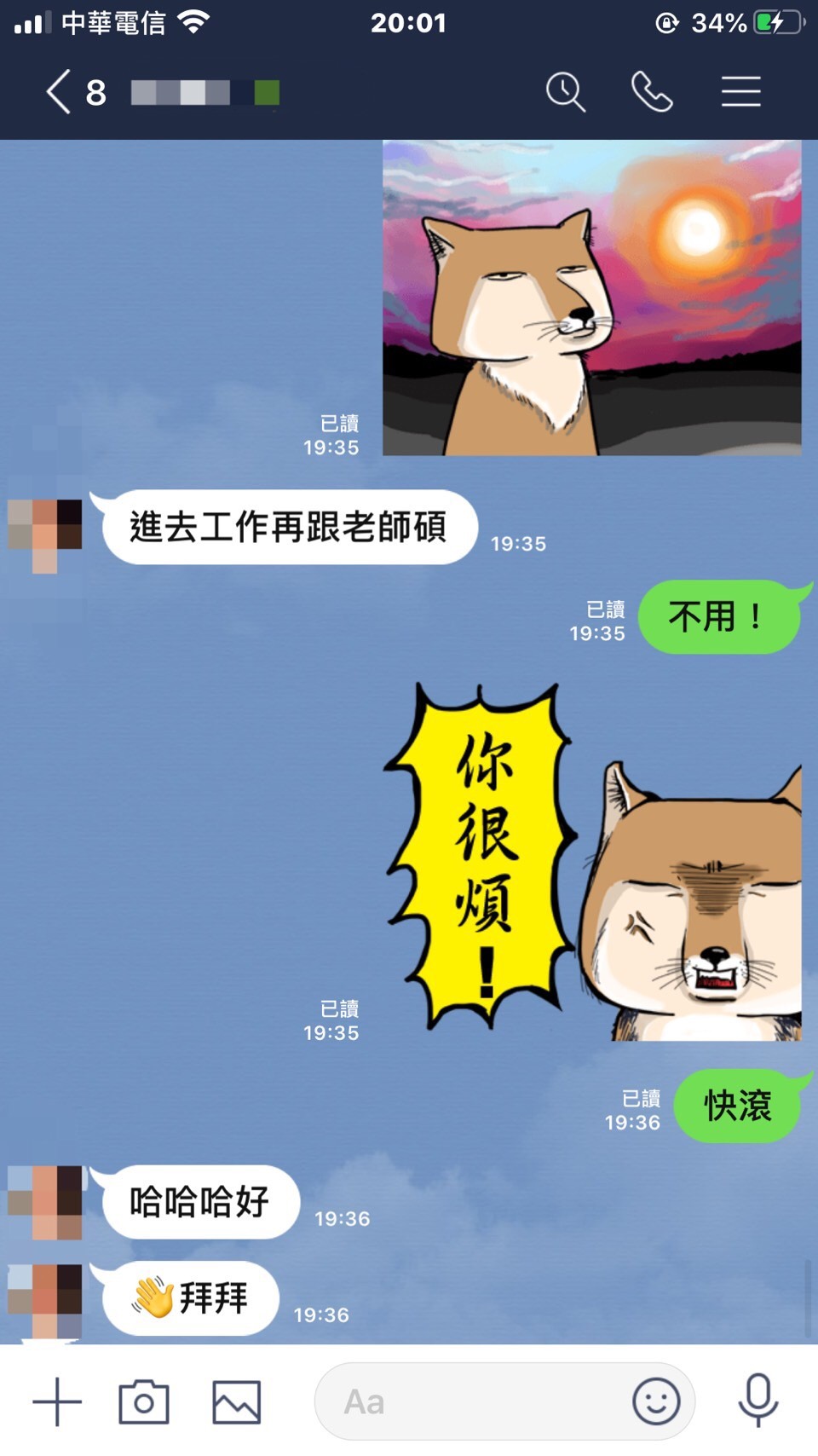Viewport: 818px width, 1456px height.
Task: Search within this conversation
Action: (x=566, y=92)
